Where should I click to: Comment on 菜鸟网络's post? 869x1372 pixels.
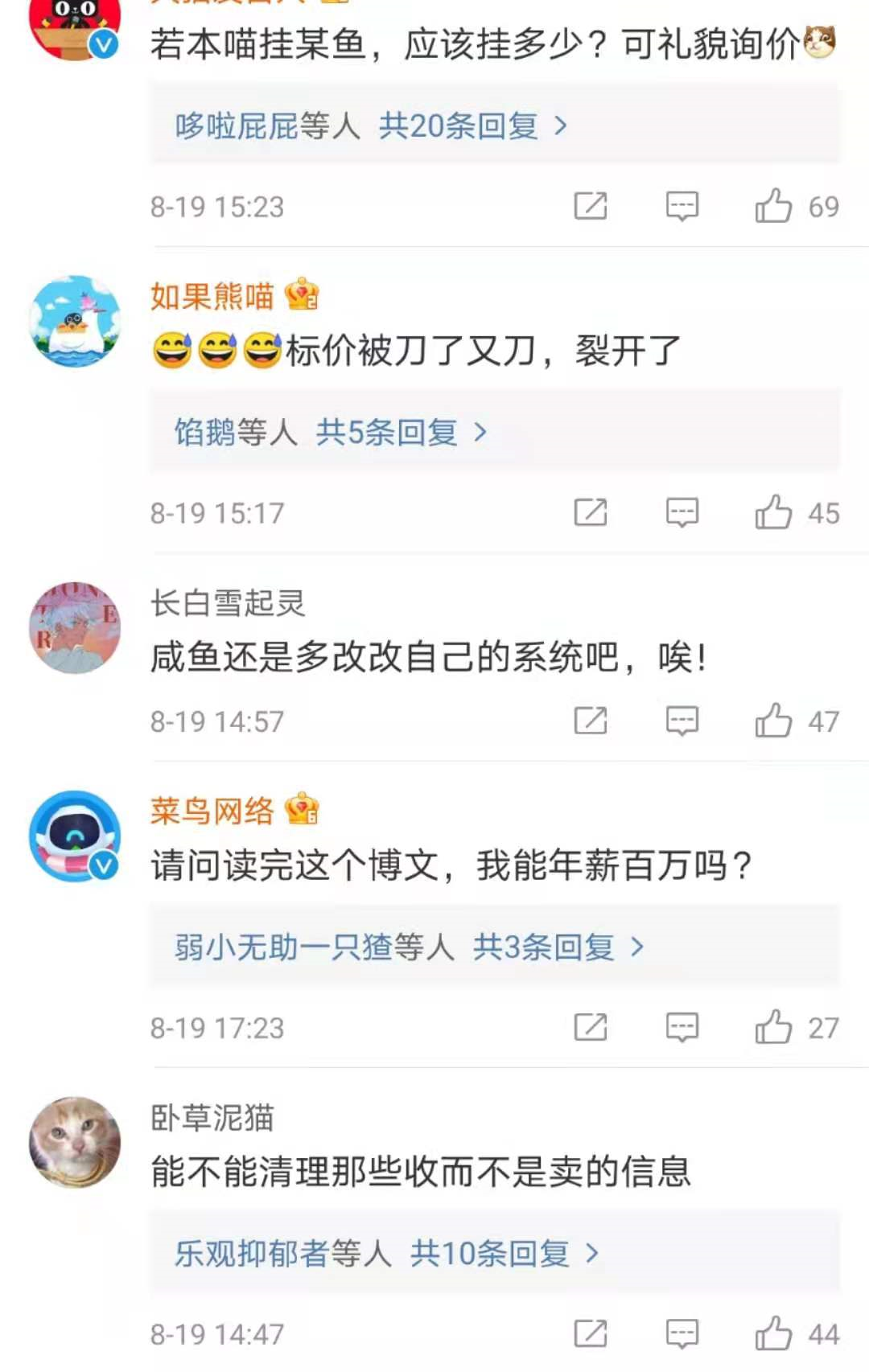(682, 1028)
